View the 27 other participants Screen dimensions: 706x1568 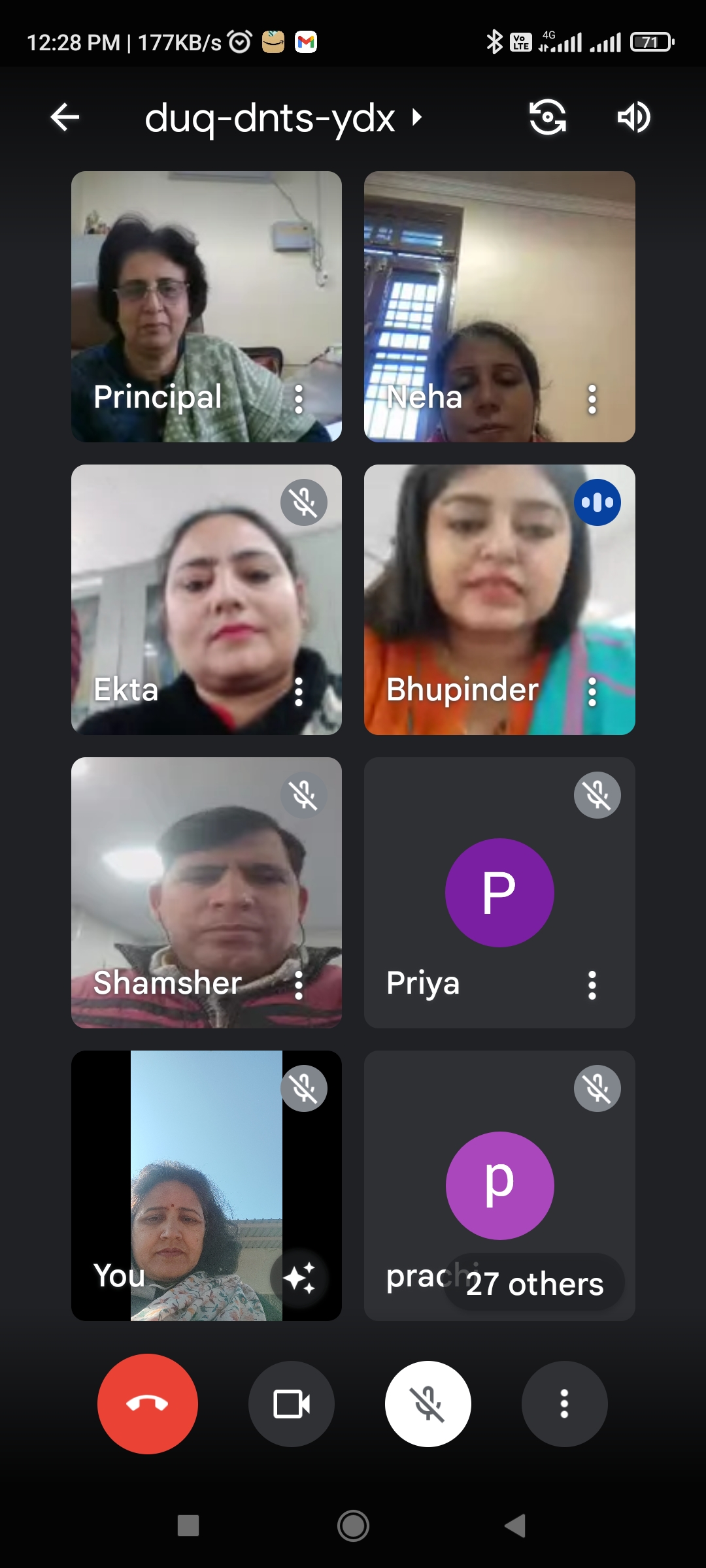click(535, 1284)
